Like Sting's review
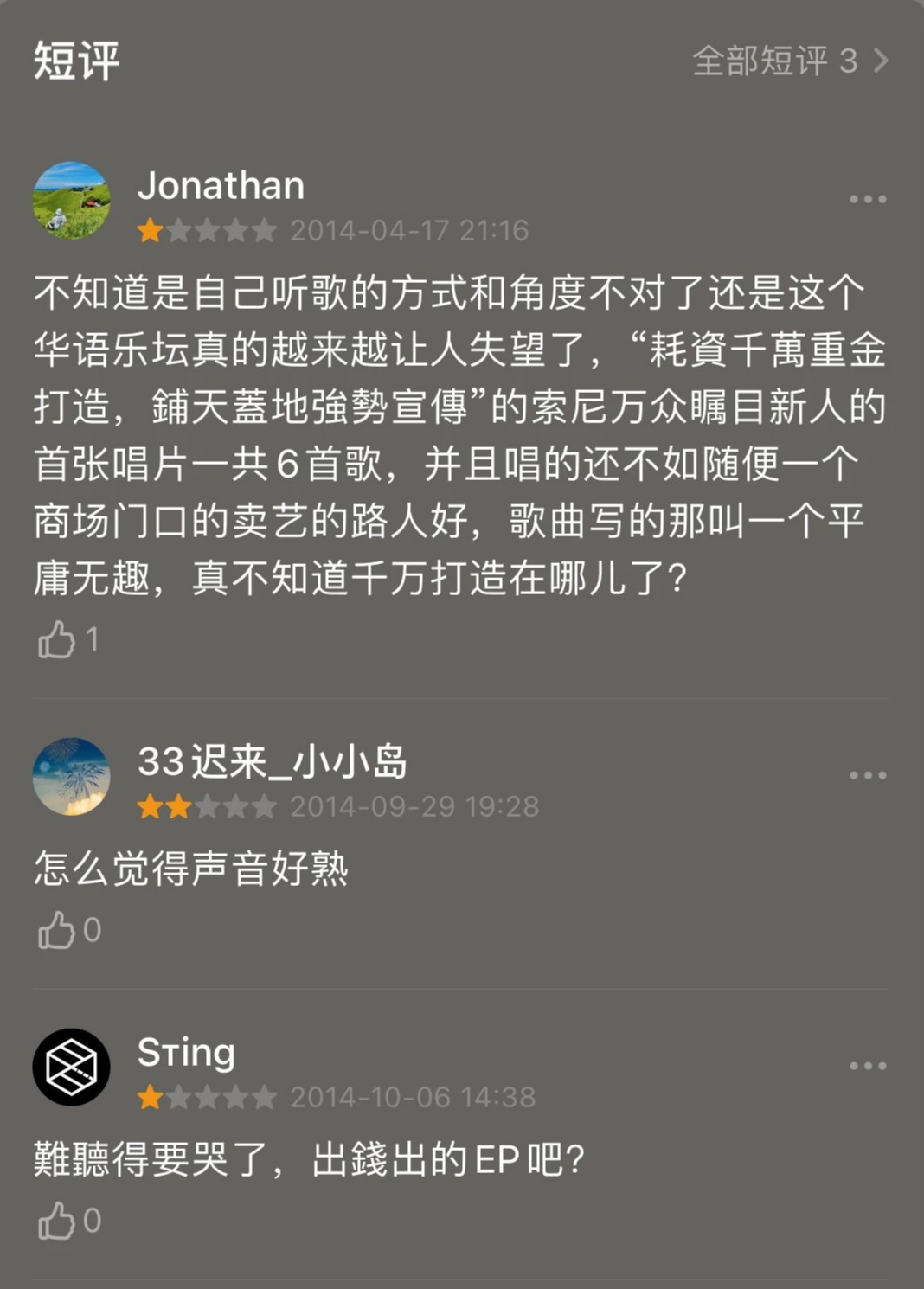 [x=57, y=1222]
